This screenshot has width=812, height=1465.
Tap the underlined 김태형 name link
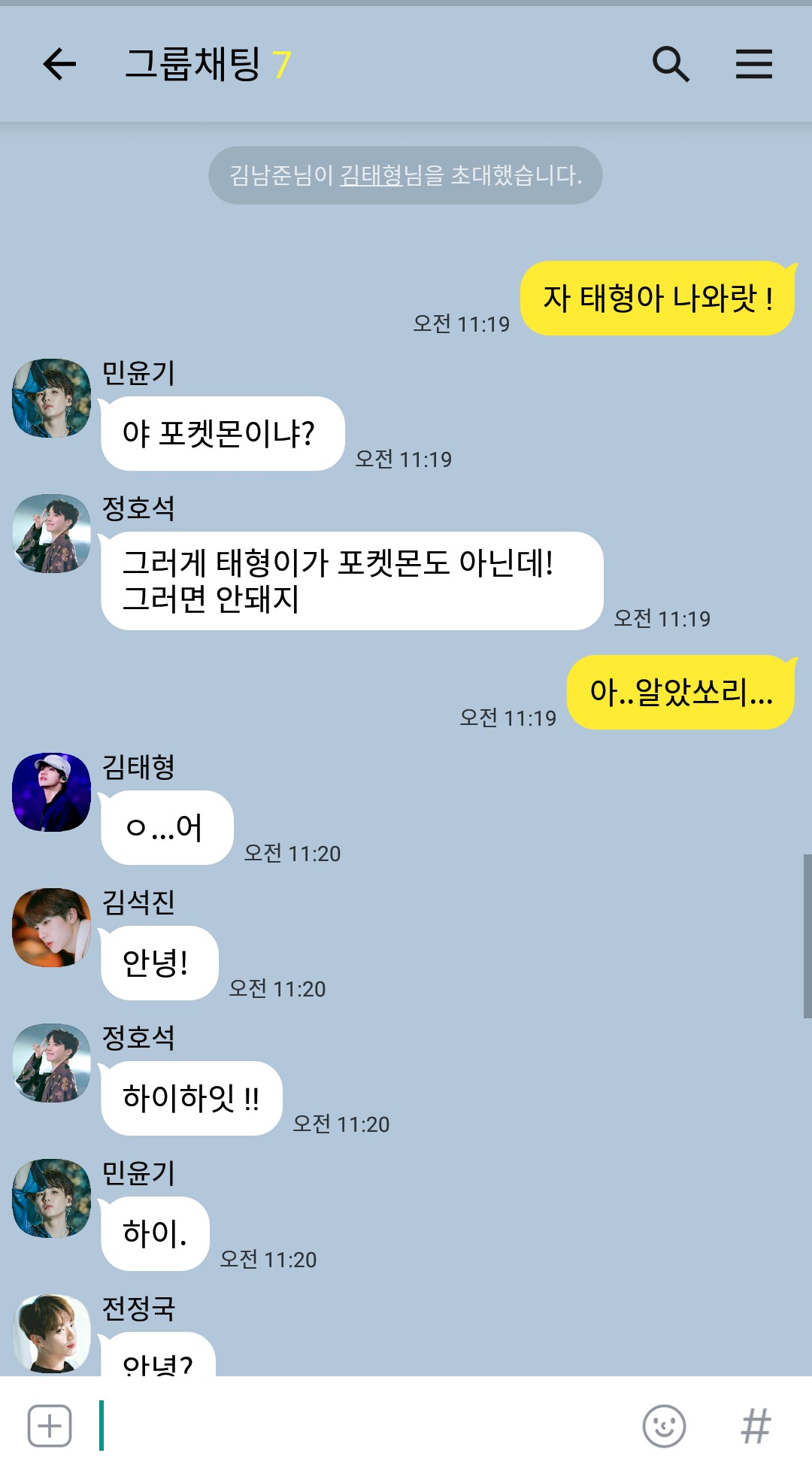pyautogui.click(x=371, y=175)
